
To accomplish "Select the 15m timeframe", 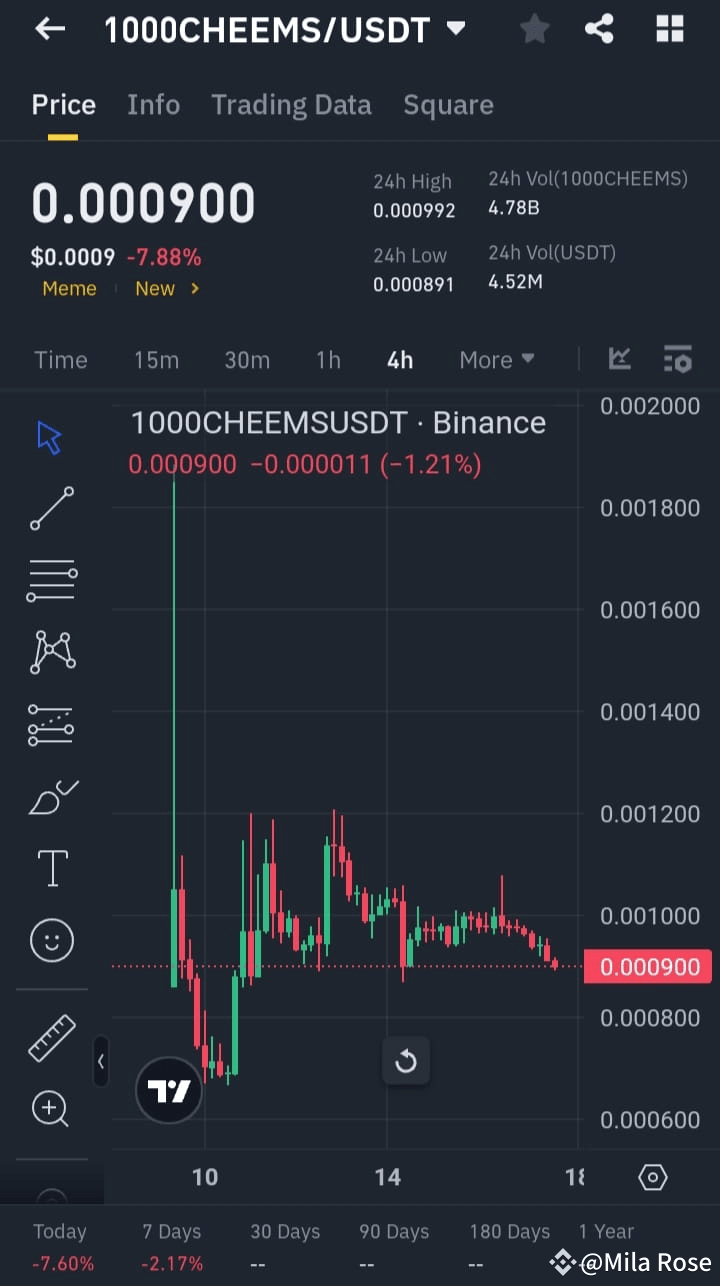I will tap(156, 360).
